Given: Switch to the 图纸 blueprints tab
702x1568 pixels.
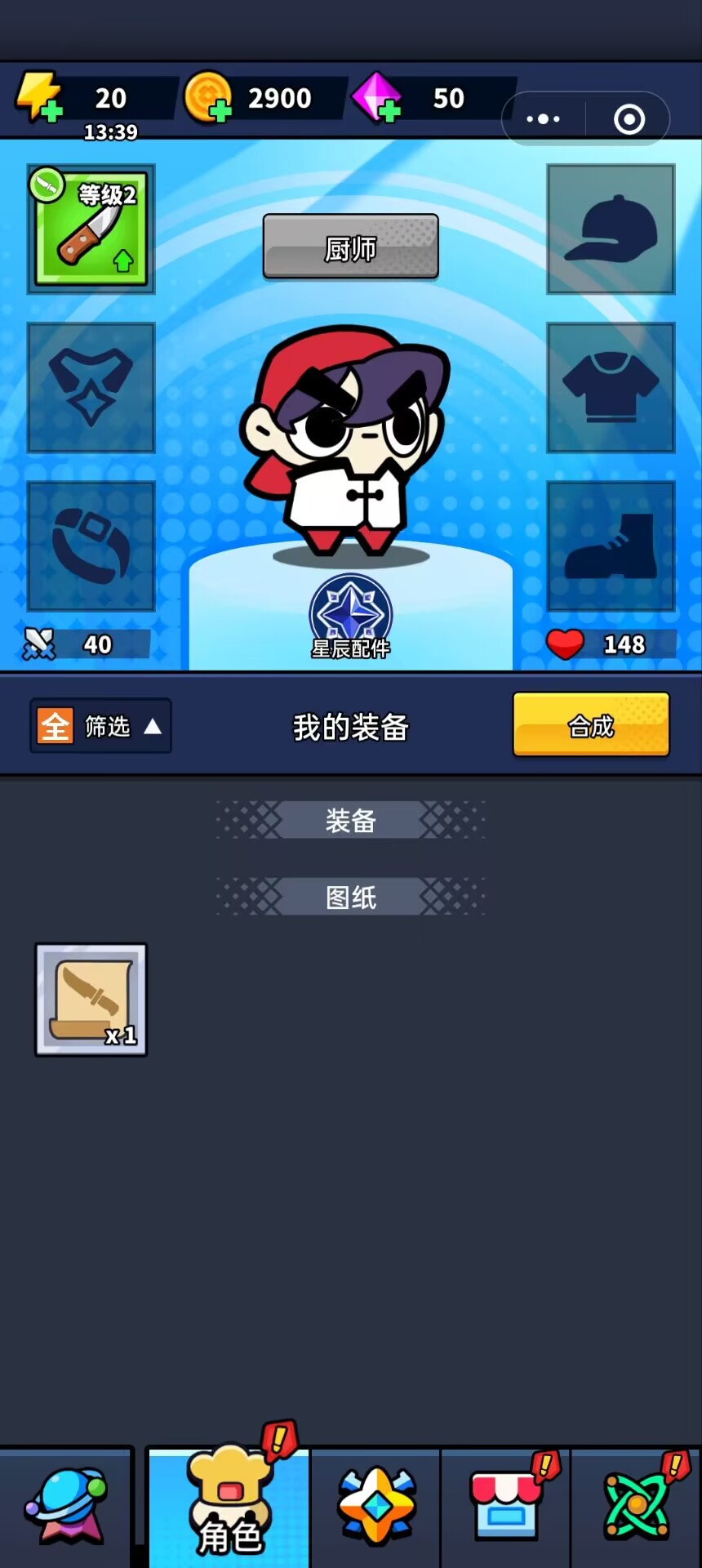Looking at the screenshot, I should (350, 896).
